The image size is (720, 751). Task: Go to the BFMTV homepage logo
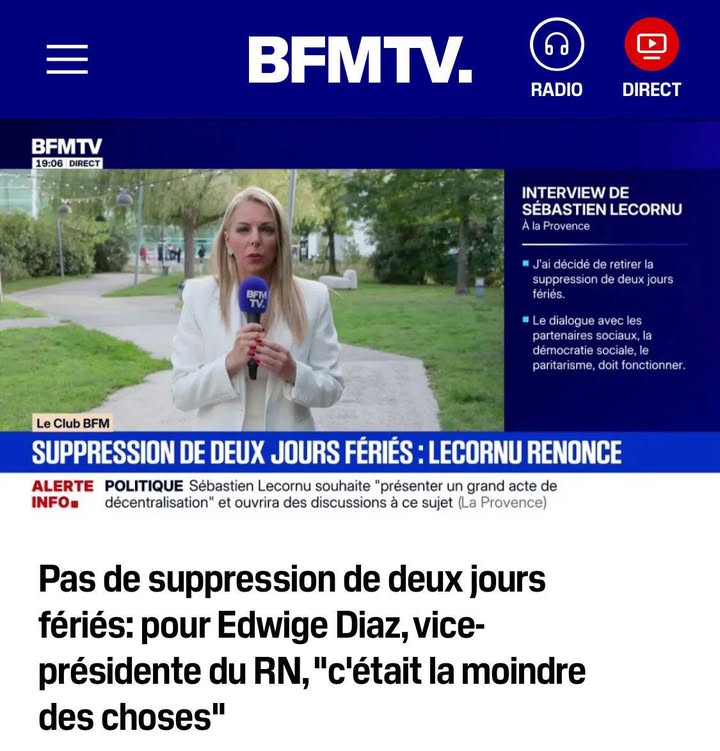pos(360,60)
